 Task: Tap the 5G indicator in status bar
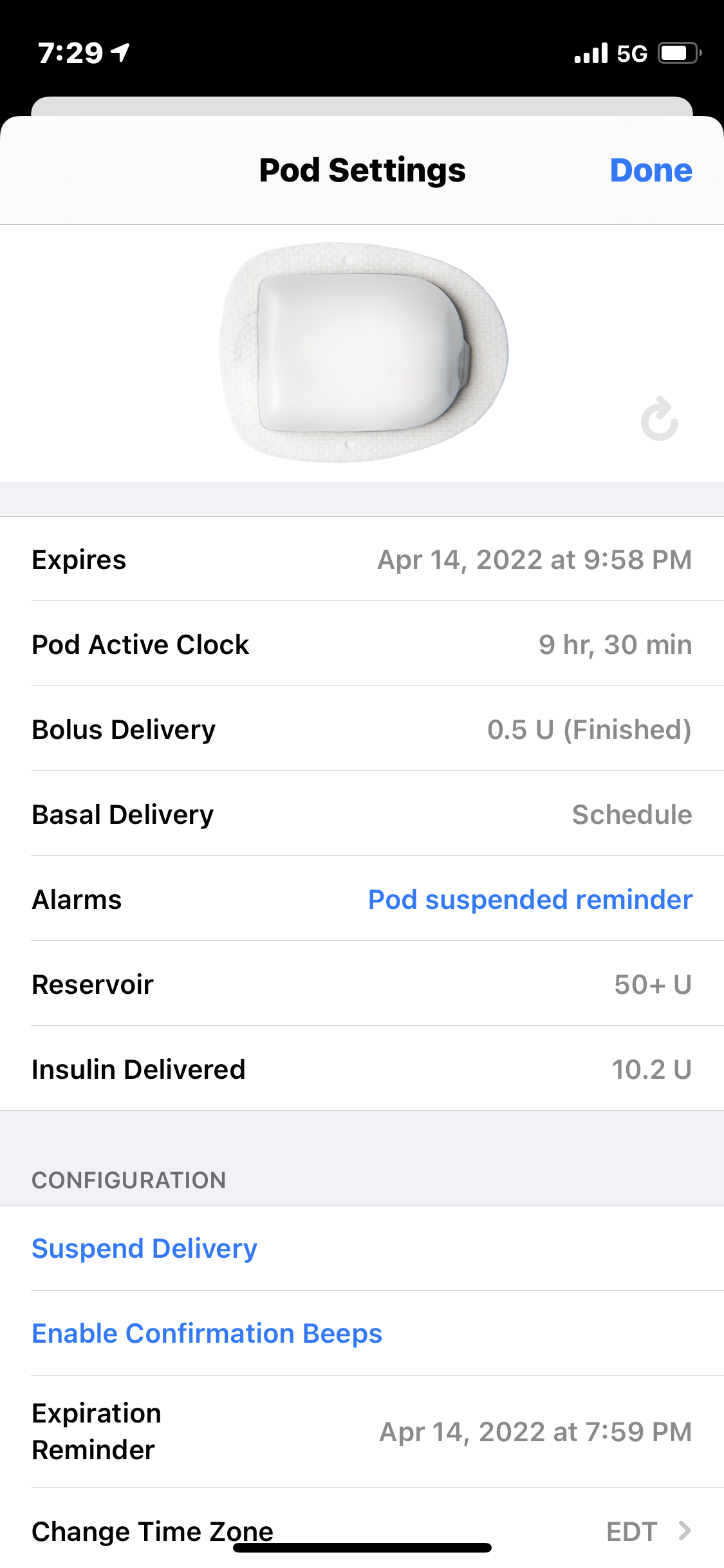tap(631, 53)
